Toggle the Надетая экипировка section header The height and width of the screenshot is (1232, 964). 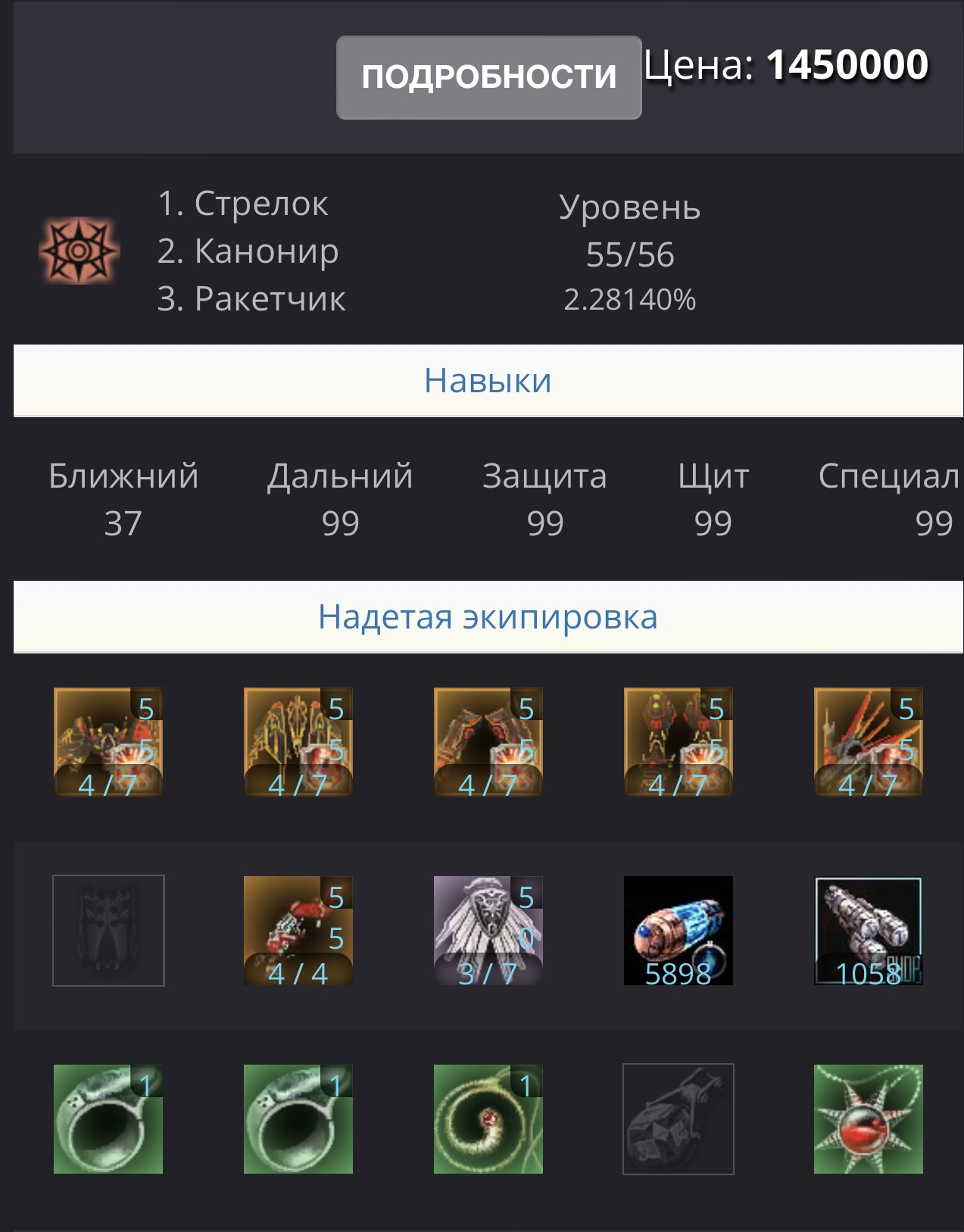[488, 616]
